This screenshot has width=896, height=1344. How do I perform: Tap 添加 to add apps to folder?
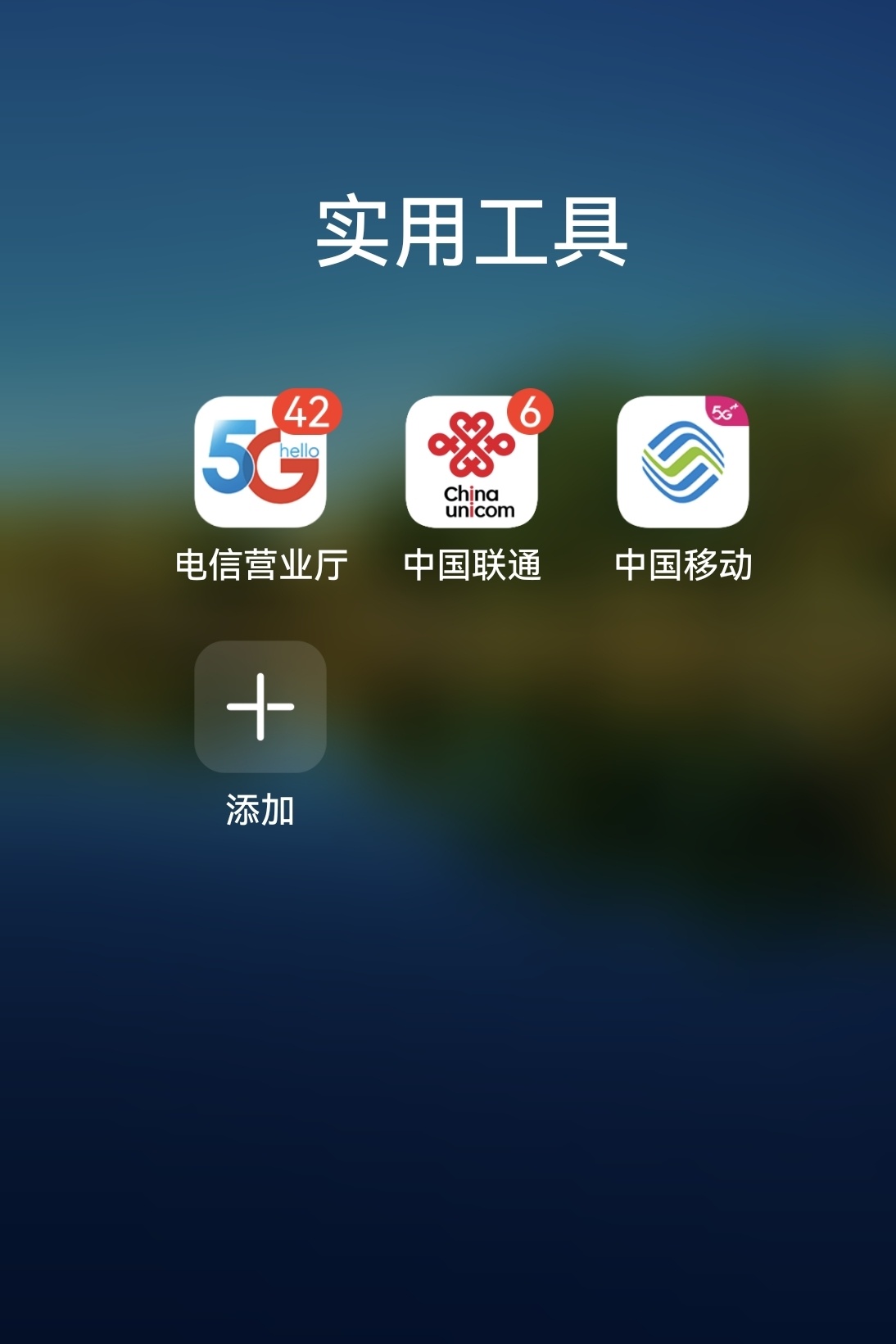click(260, 707)
